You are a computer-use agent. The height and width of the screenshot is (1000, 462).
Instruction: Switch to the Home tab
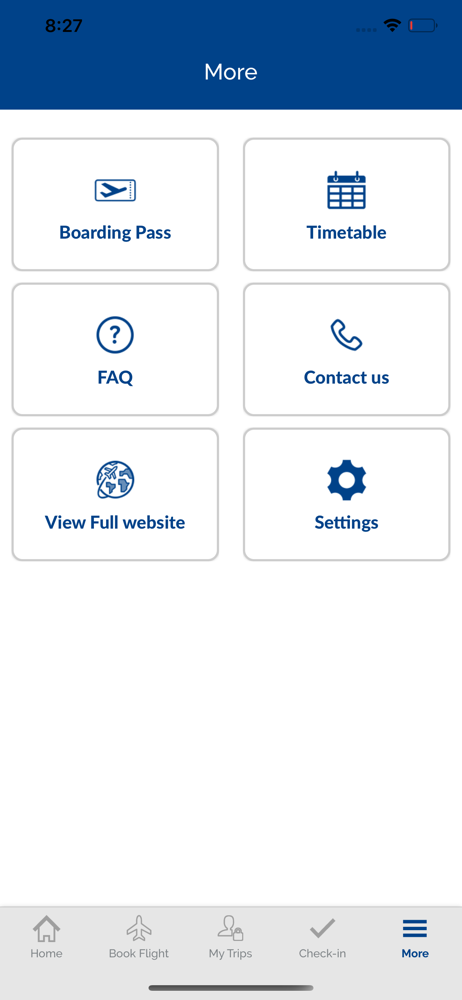click(47, 938)
